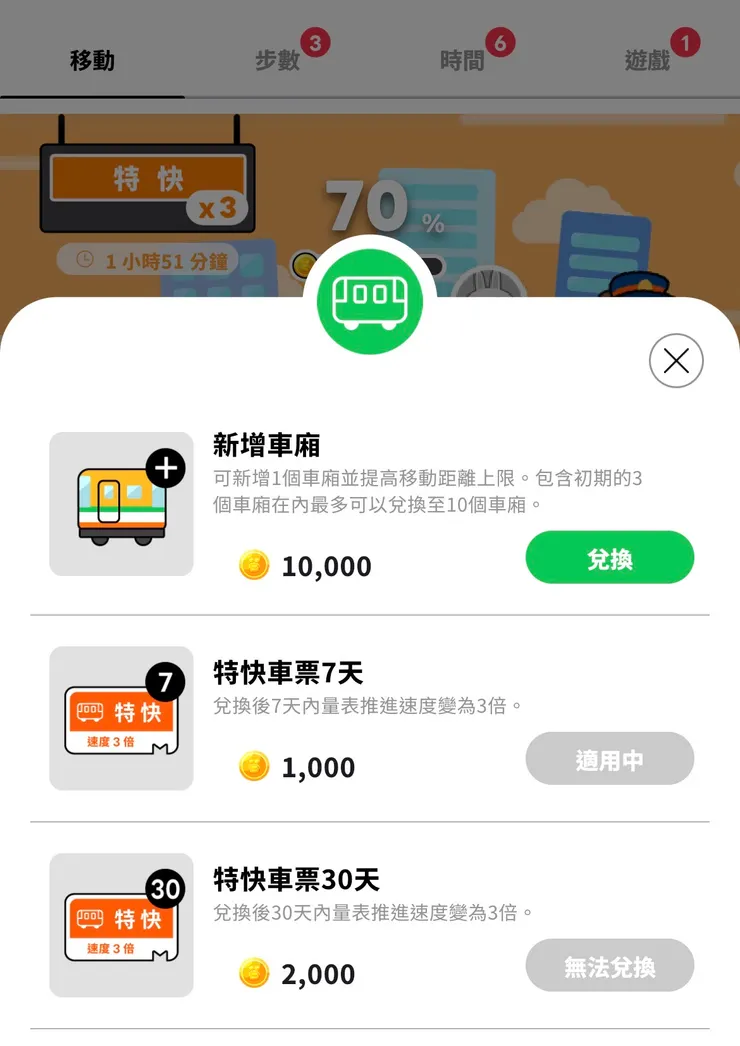Click the 適用中 status button

tap(609, 758)
